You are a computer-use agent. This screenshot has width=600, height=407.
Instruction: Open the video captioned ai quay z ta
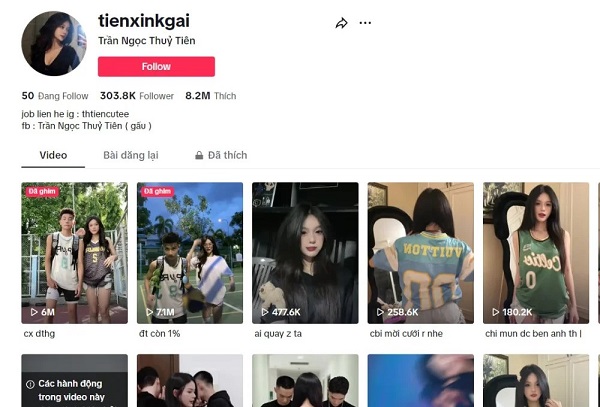(x=305, y=252)
